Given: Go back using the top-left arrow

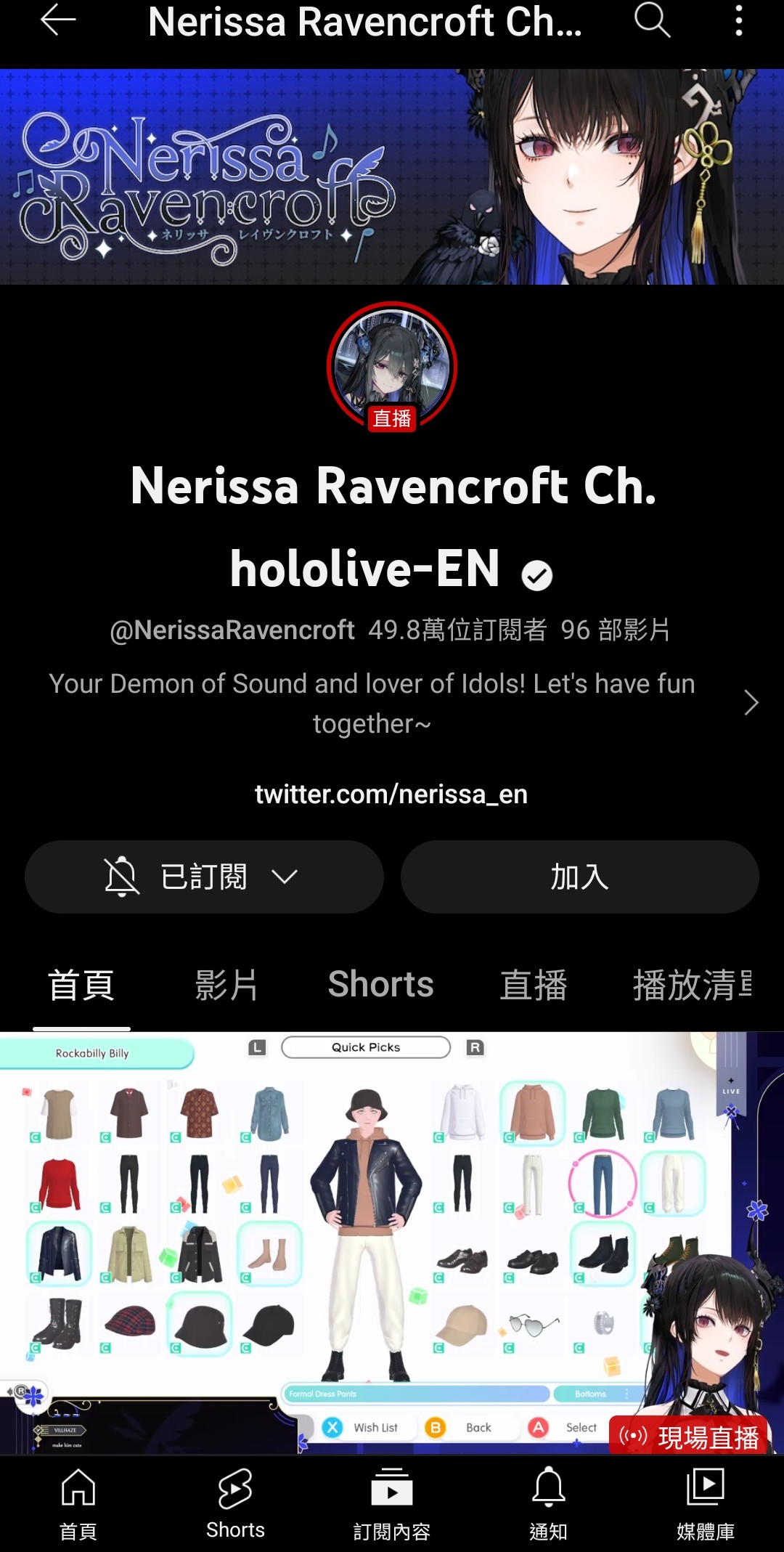Looking at the screenshot, I should pyautogui.click(x=58, y=20).
